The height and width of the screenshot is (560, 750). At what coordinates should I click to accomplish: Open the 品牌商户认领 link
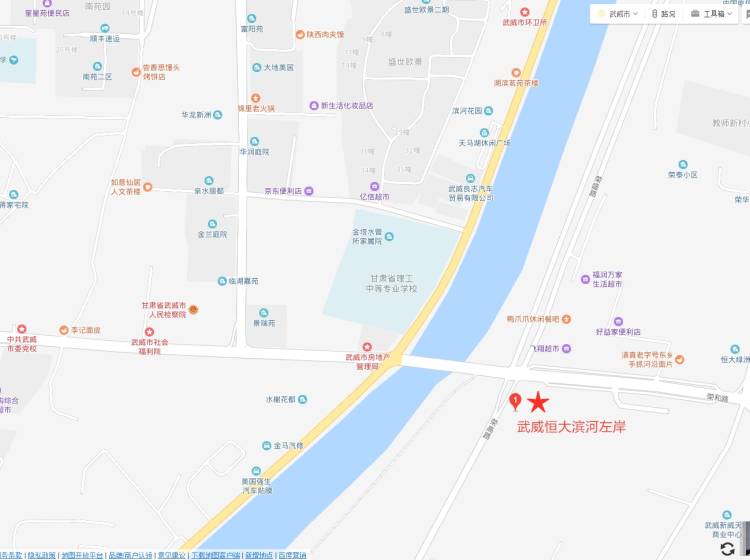[x=131, y=554]
